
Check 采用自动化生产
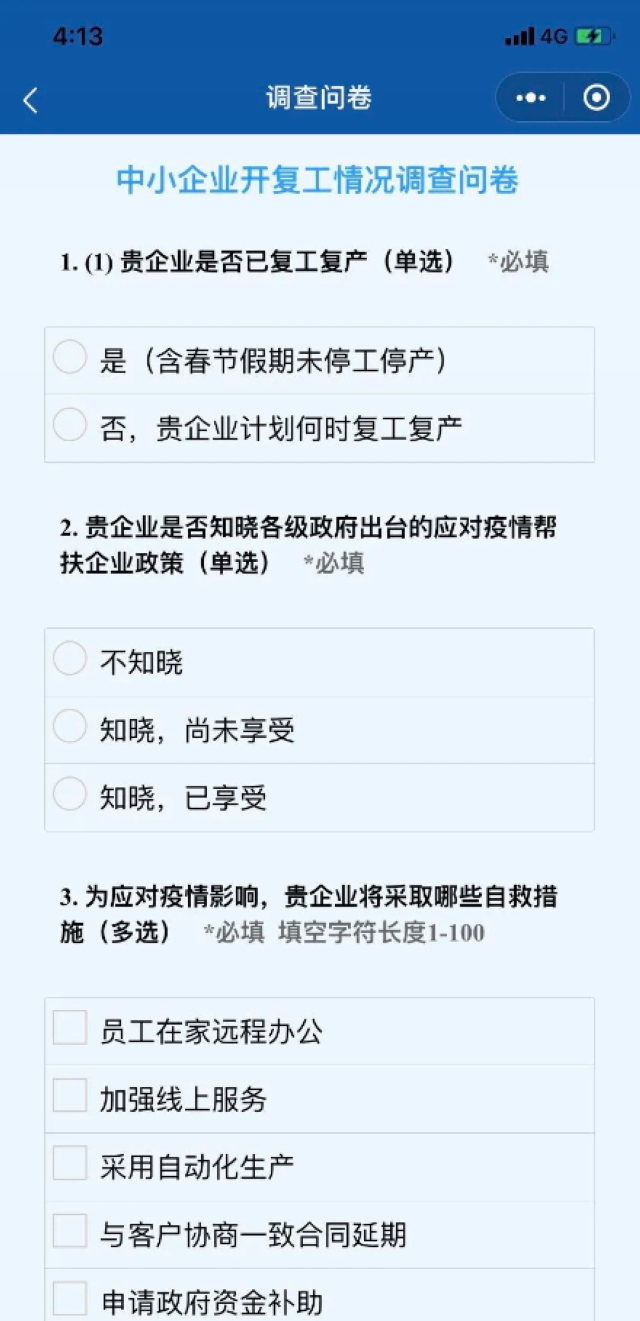(320, 1167)
